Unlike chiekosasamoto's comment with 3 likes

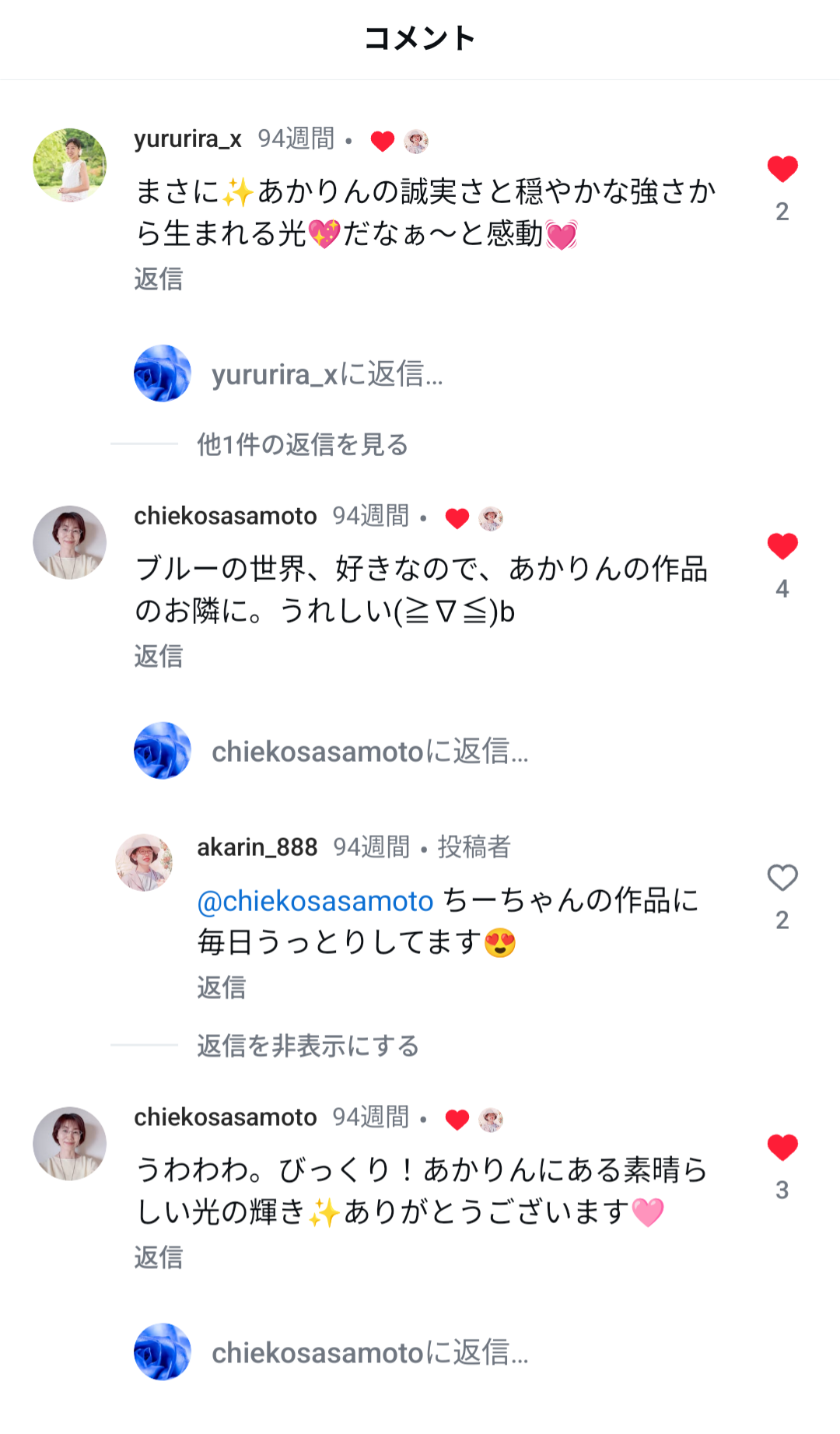point(782,1148)
